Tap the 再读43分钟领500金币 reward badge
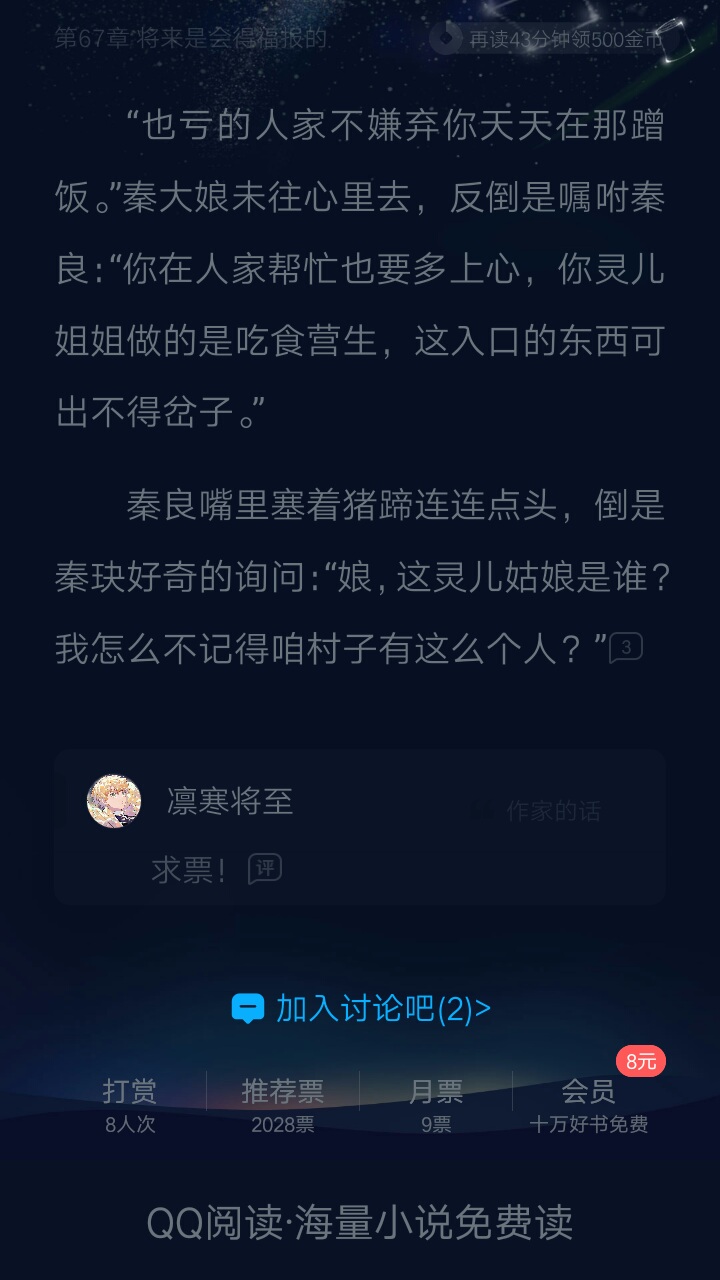Viewport: 720px width, 1280px height. click(560, 40)
